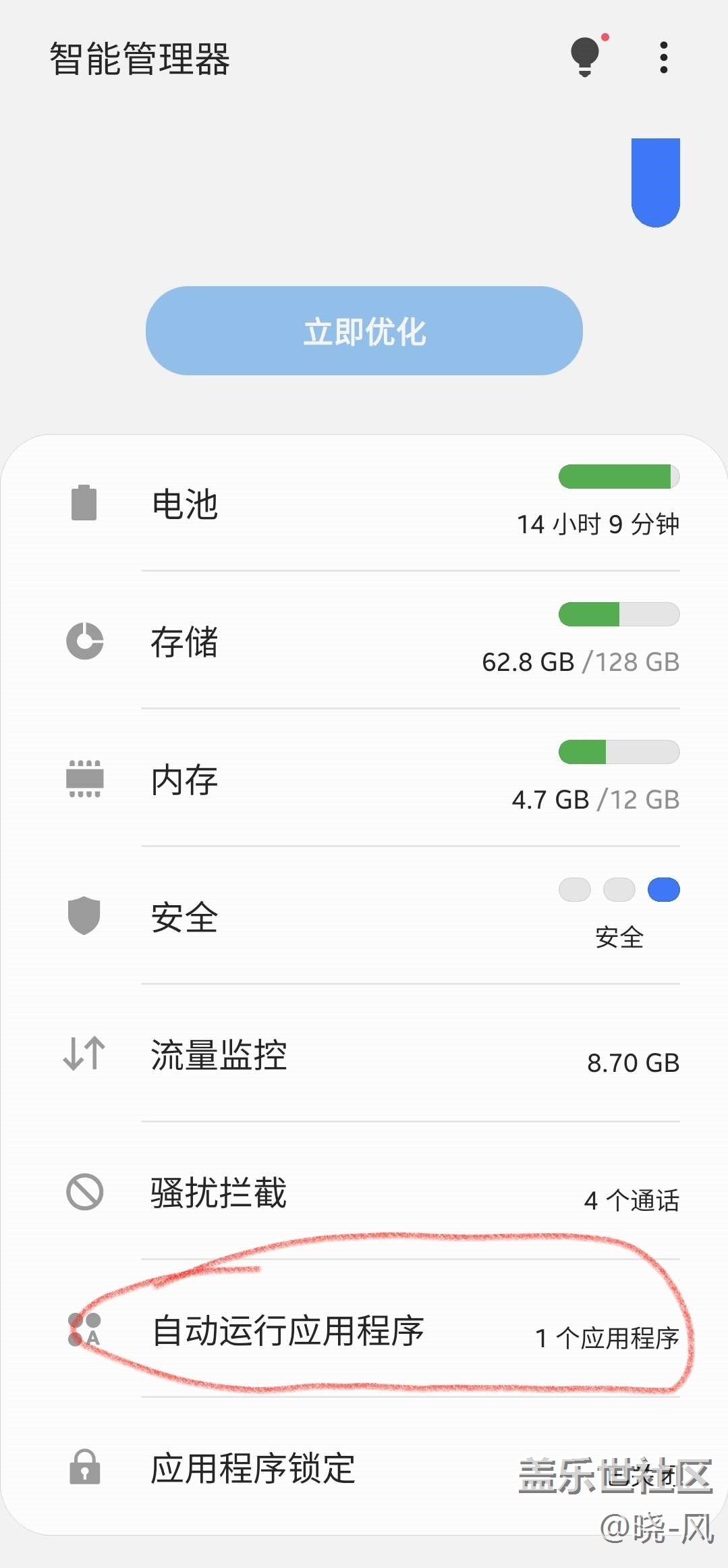Open the three-dot overflow menu

[664, 57]
